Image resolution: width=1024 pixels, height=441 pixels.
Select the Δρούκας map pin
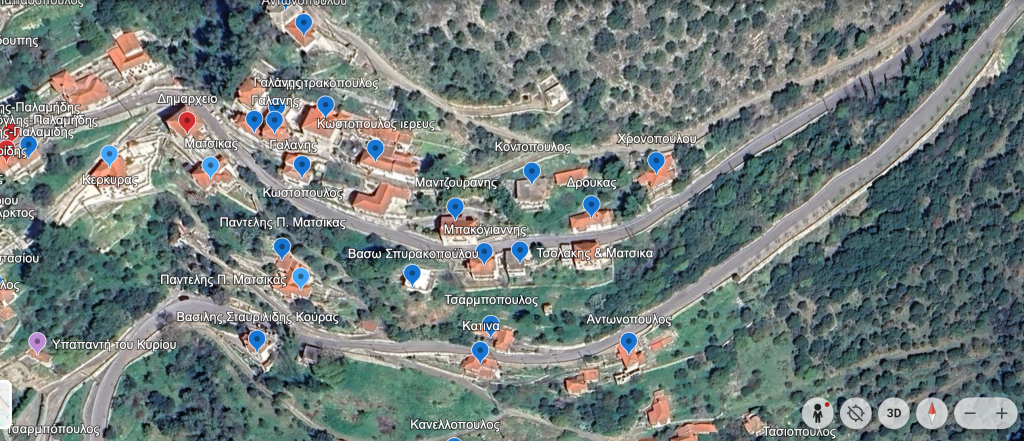pyautogui.click(x=591, y=205)
